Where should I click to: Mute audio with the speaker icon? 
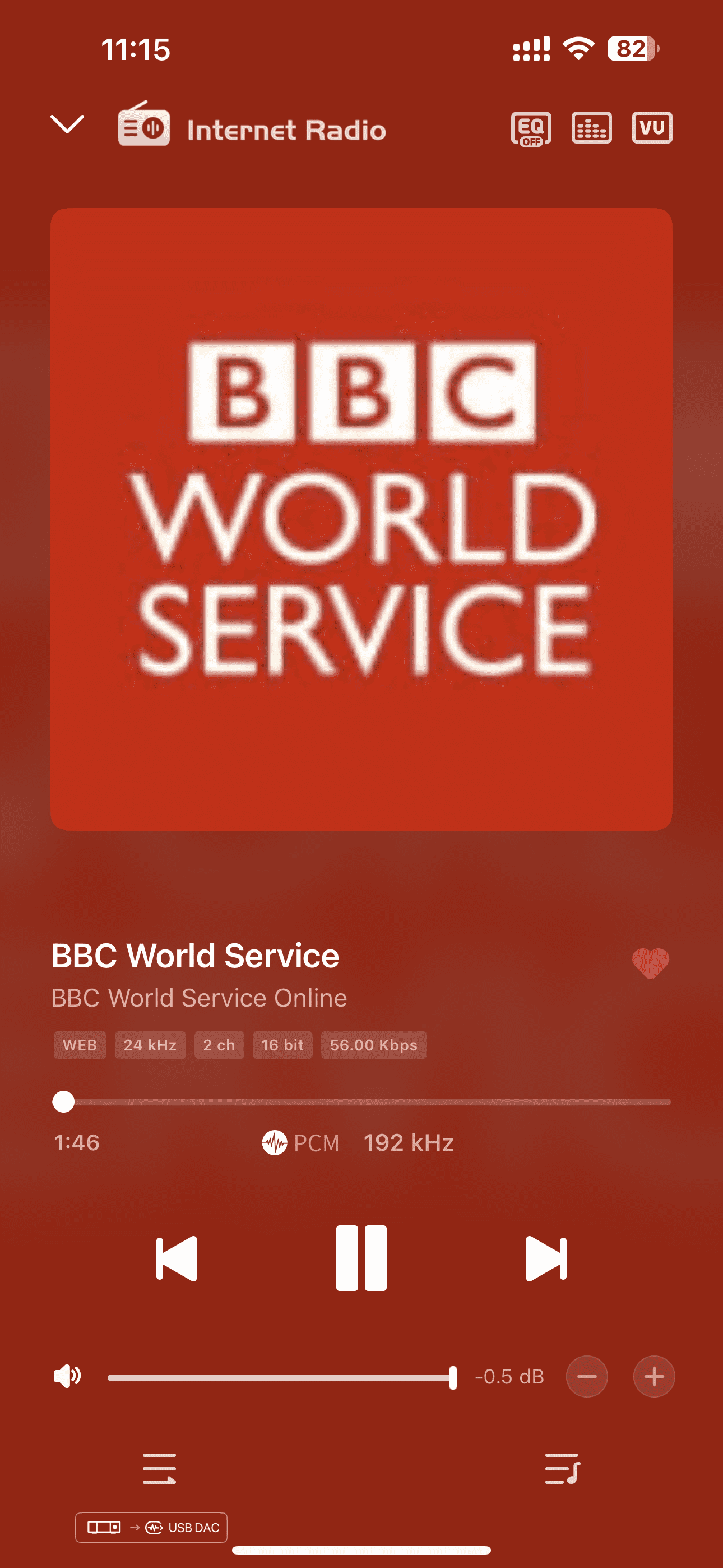pyautogui.click(x=67, y=1376)
